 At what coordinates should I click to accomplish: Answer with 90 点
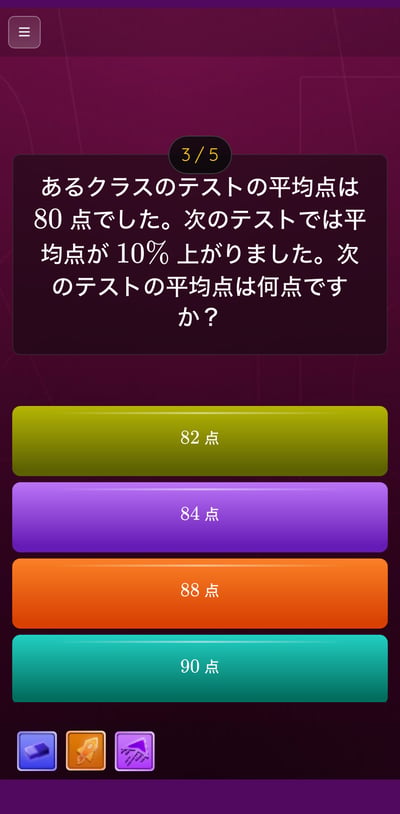200,669
